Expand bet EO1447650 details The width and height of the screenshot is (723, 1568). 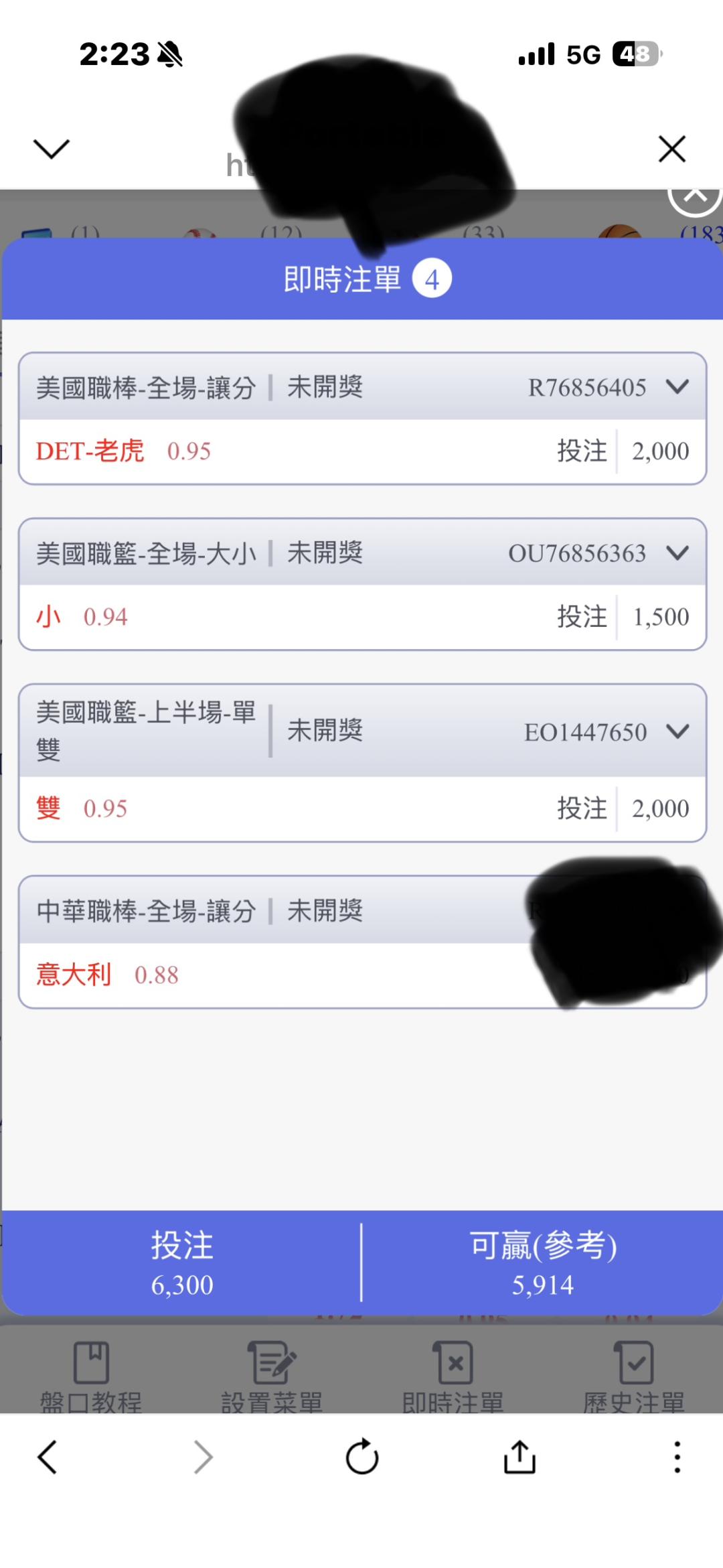677,731
